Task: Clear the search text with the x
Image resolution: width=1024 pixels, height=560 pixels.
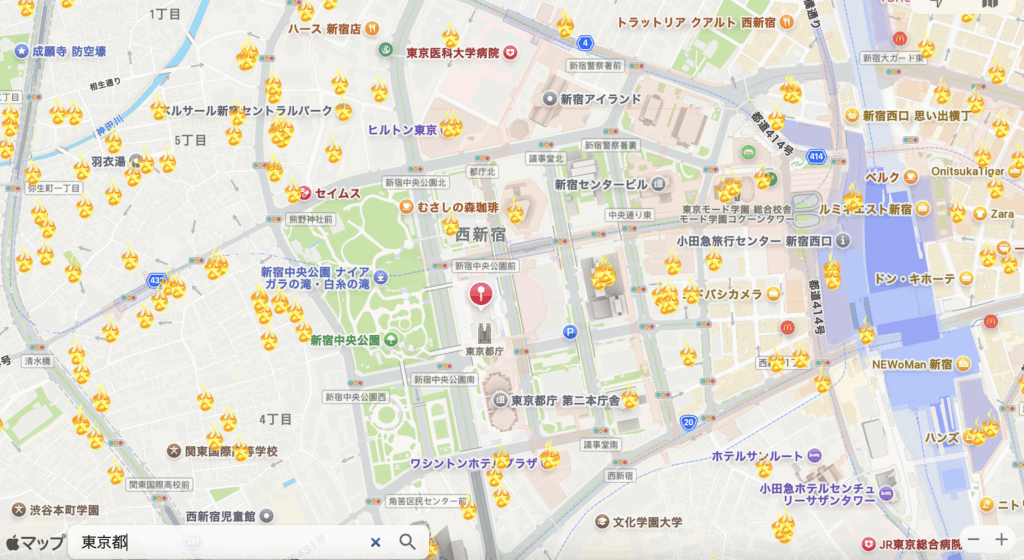Action: (x=376, y=542)
